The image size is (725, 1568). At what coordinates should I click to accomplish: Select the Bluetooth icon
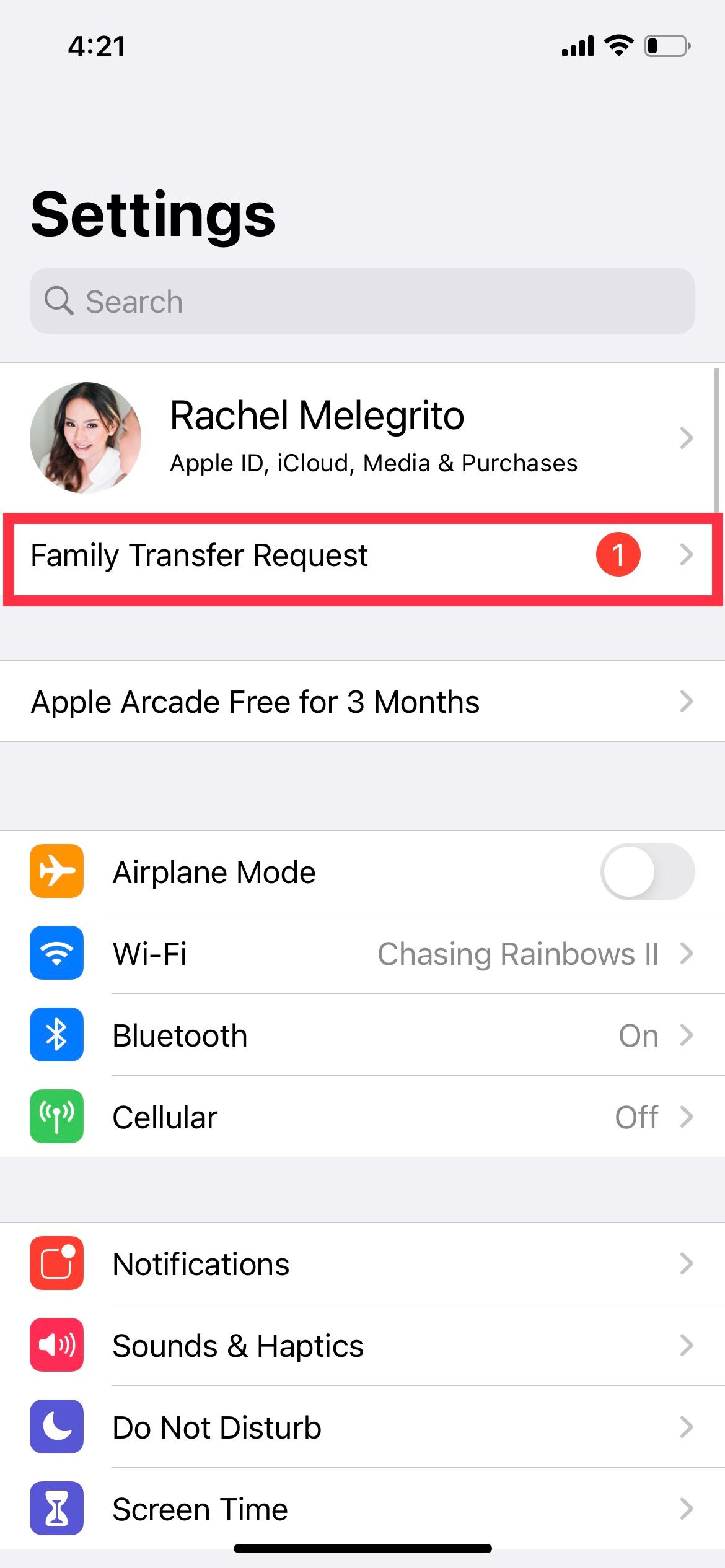[56, 1035]
